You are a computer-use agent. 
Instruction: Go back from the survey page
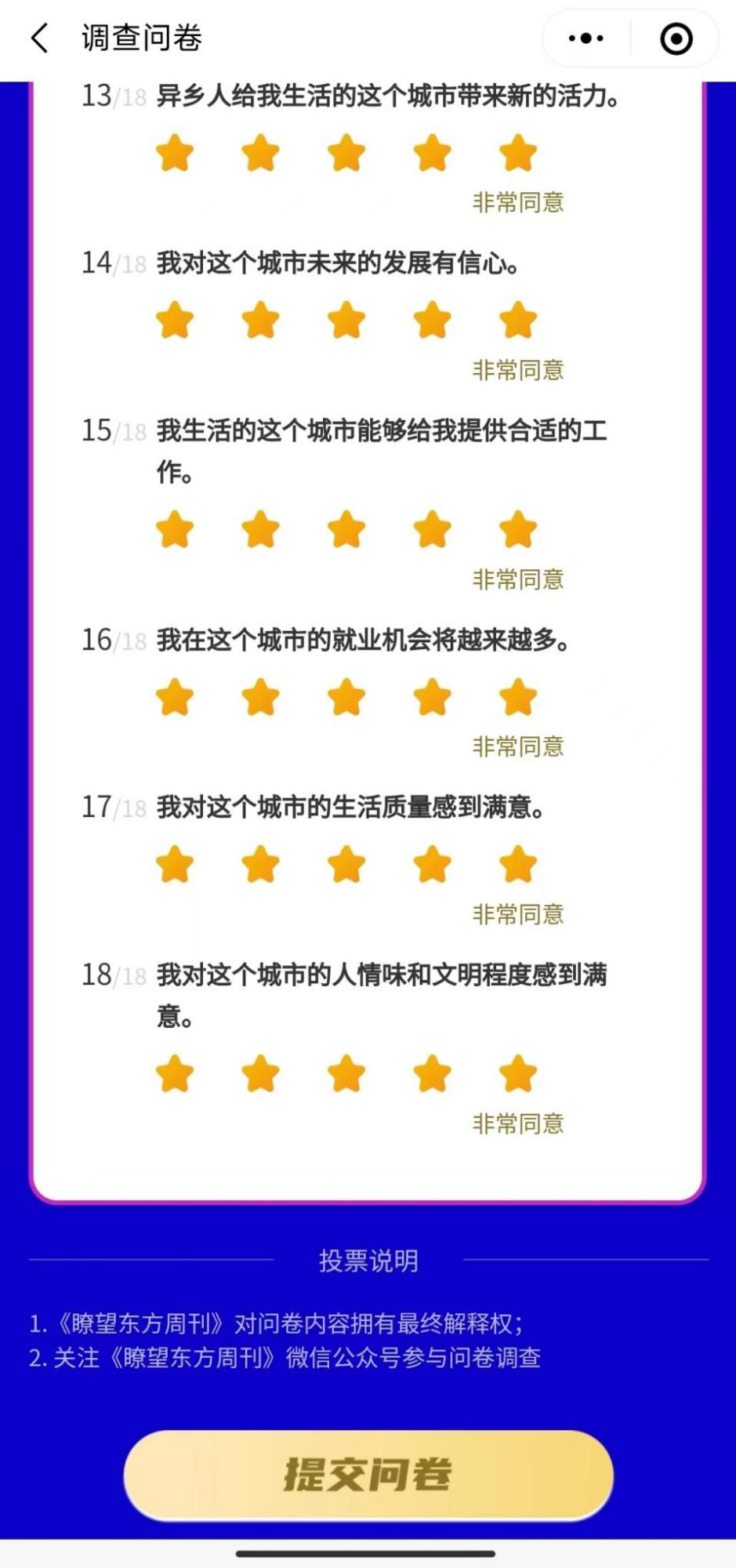[39, 38]
